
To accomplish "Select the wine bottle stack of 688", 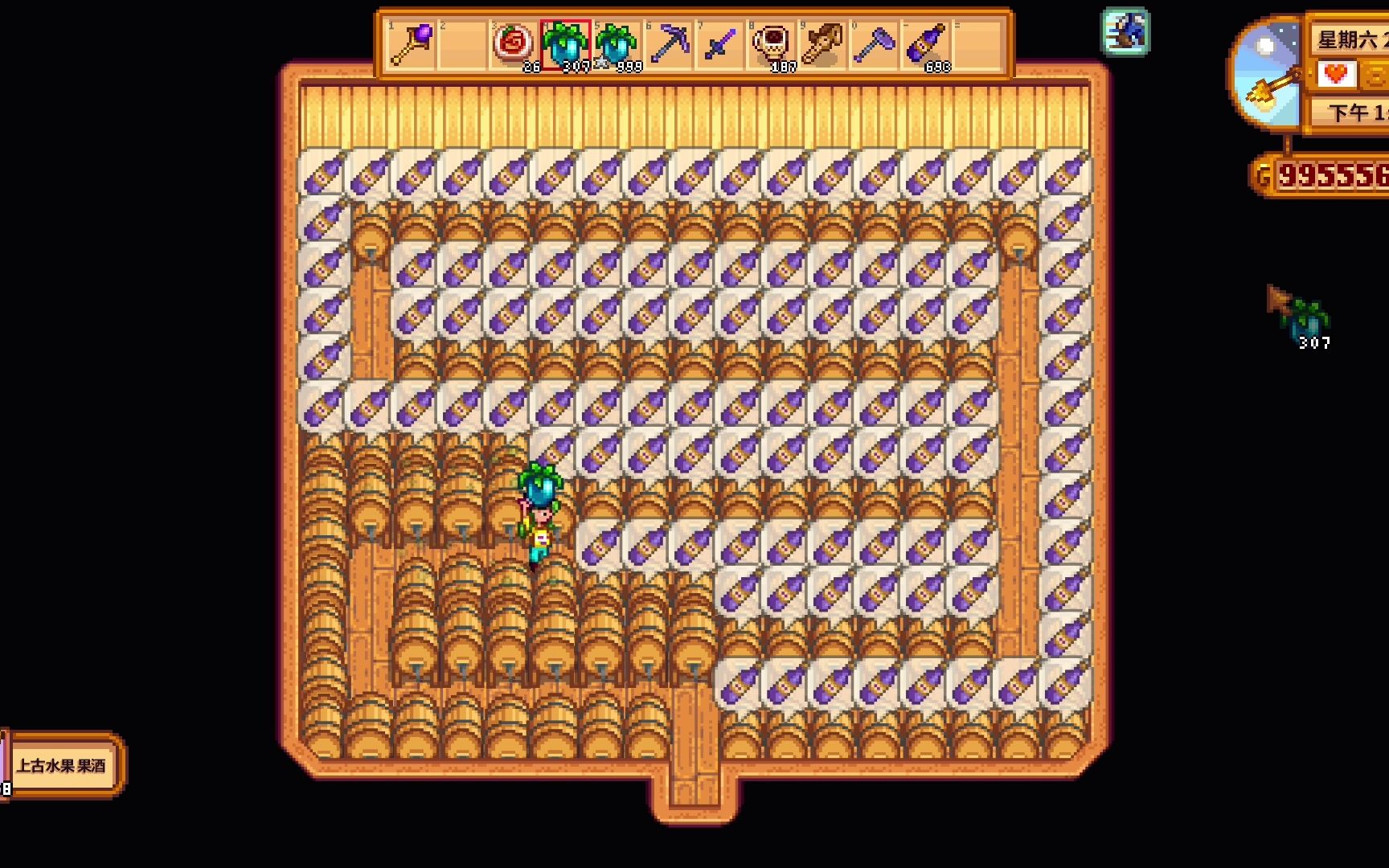I will (927, 44).
